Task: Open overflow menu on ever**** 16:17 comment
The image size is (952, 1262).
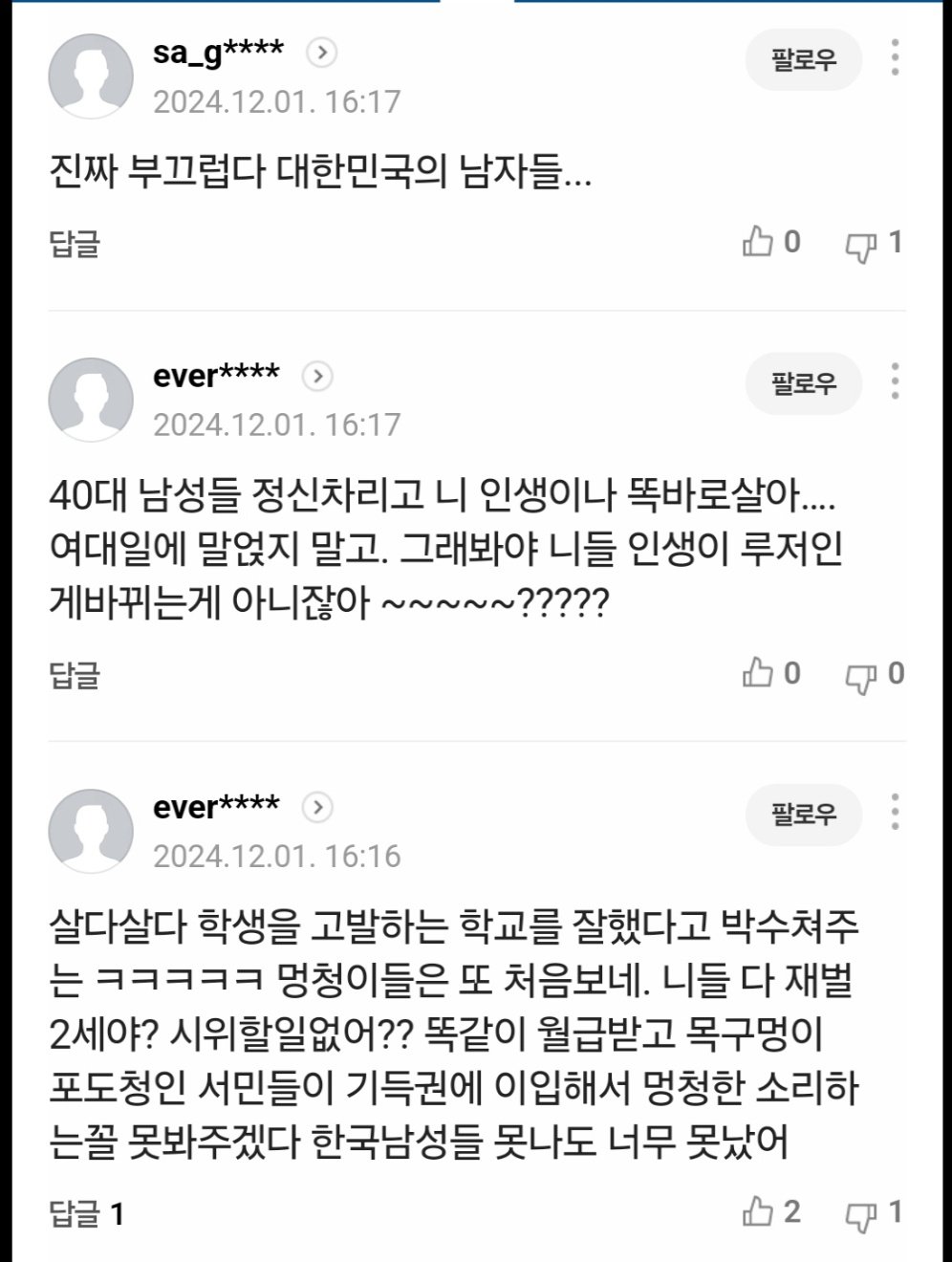Action: click(x=895, y=381)
